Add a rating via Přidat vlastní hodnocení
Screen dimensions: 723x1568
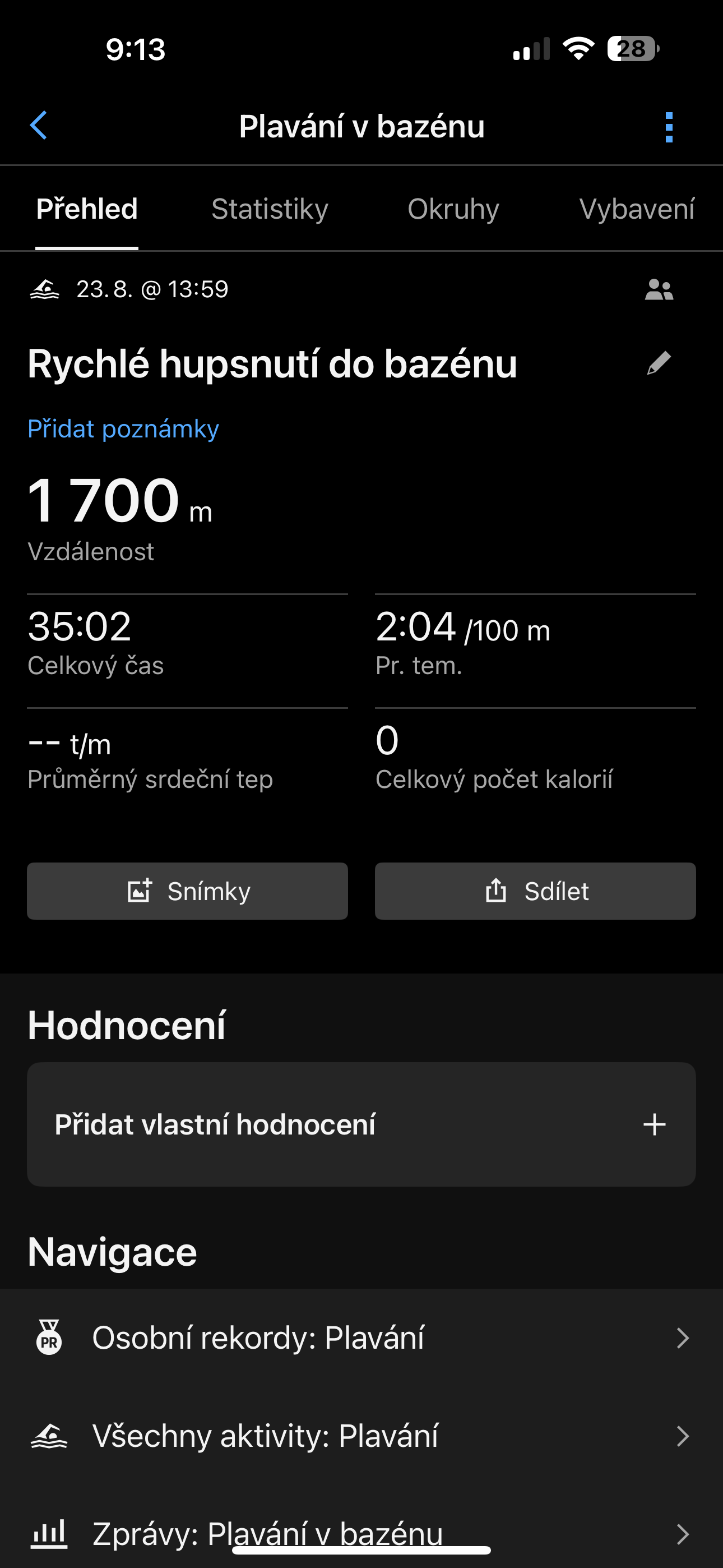(361, 1124)
